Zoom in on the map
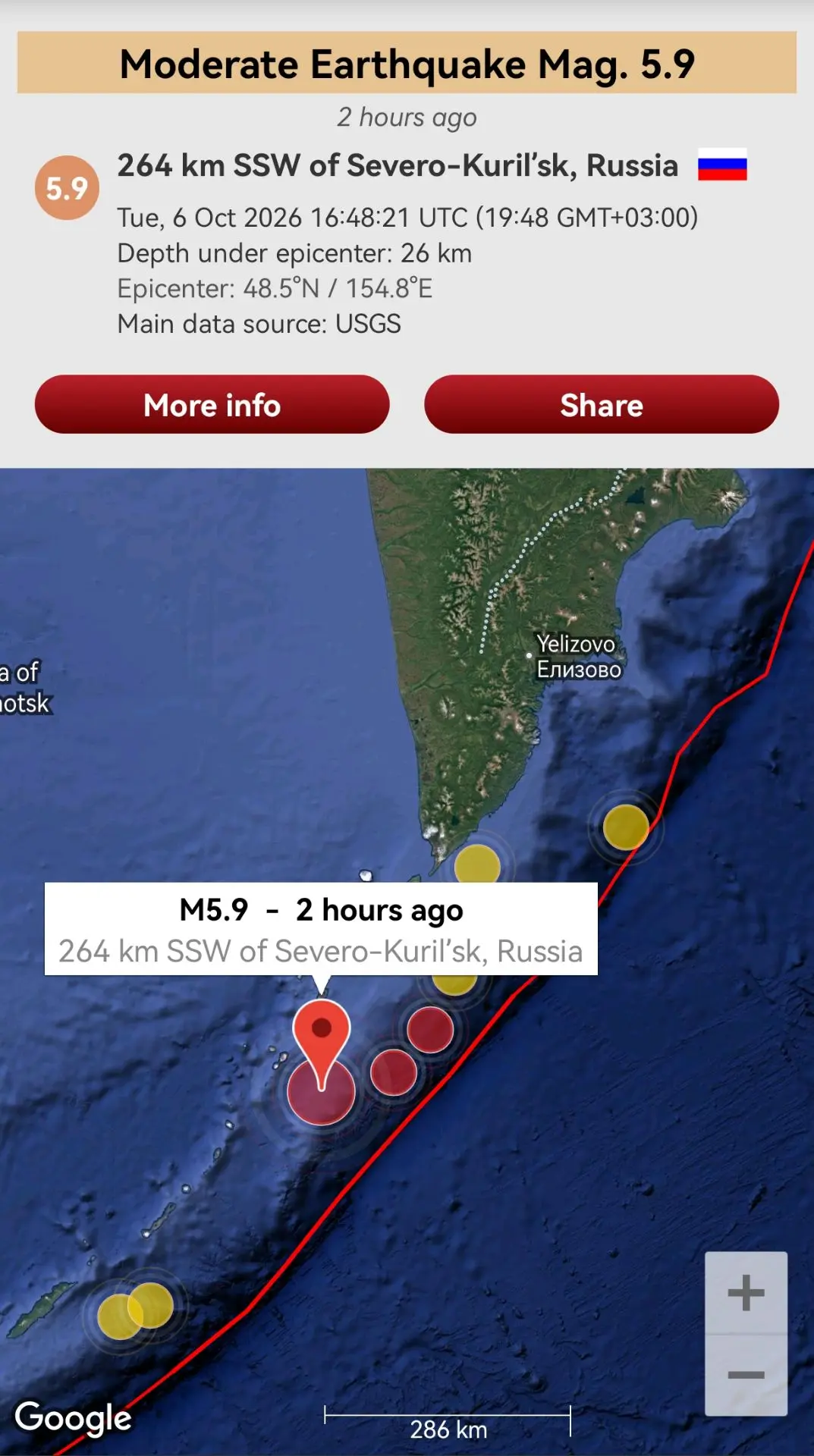814x1456 pixels. (x=746, y=1293)
